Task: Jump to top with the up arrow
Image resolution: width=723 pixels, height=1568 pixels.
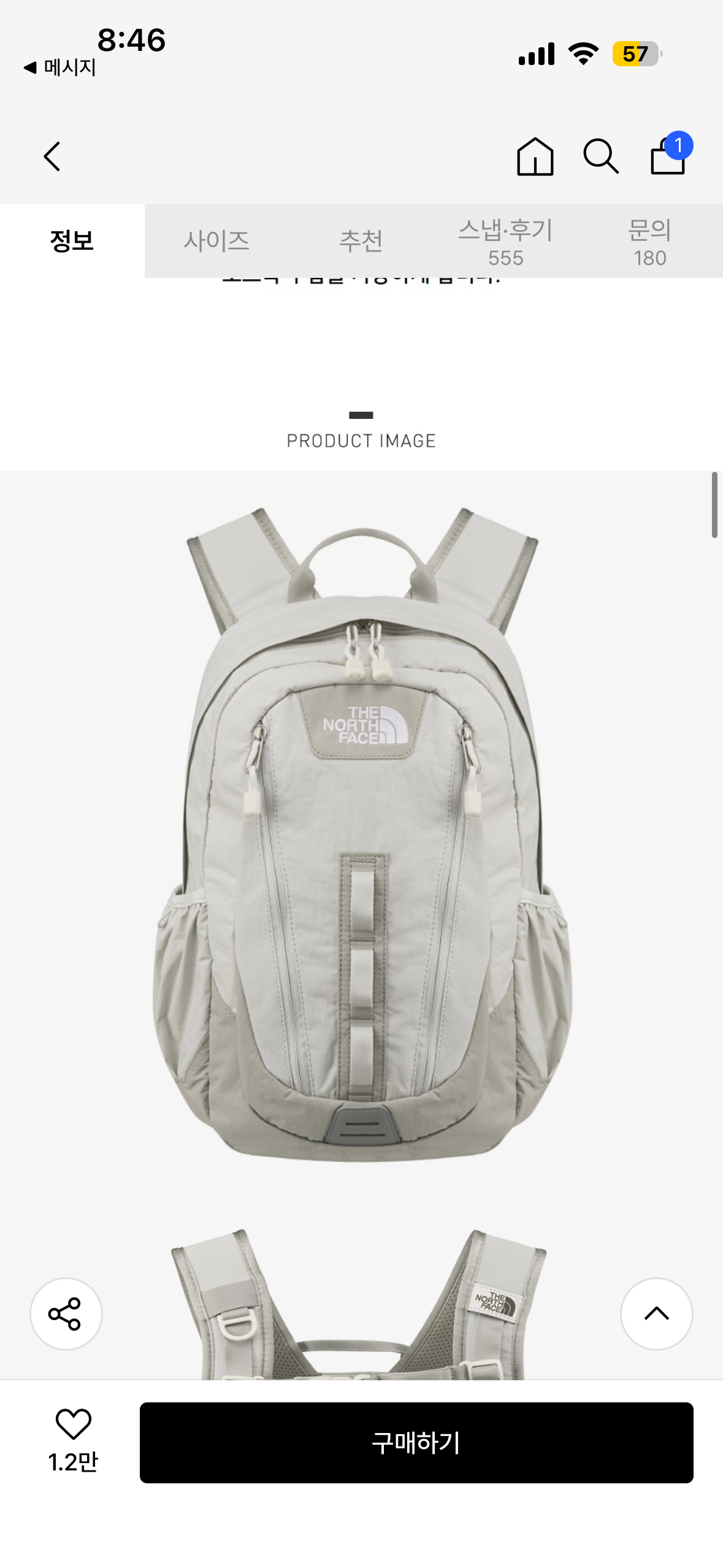Action: (x=656, y=1313)
